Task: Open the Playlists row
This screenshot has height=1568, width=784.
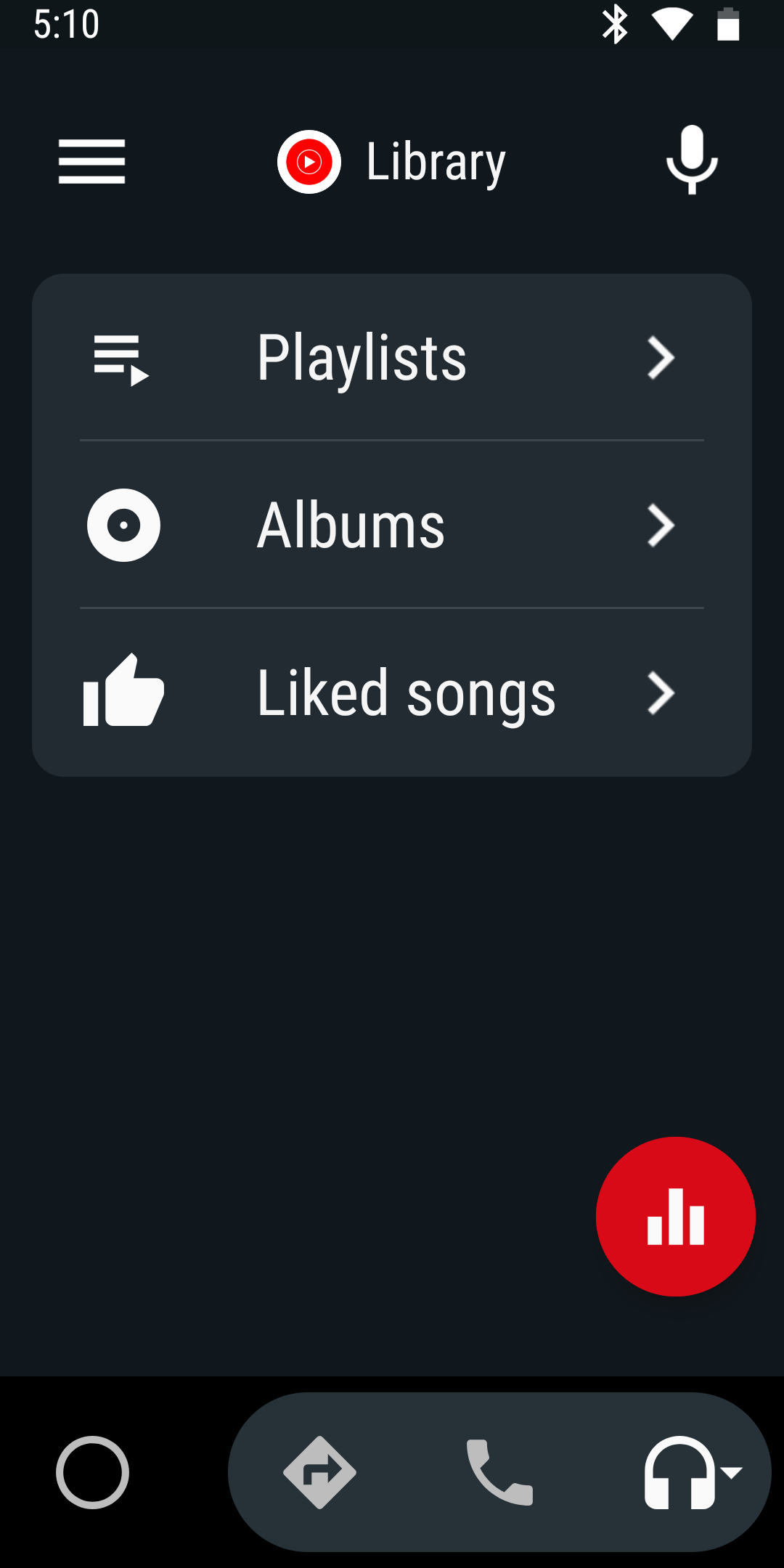Action: tap(391, 357)
